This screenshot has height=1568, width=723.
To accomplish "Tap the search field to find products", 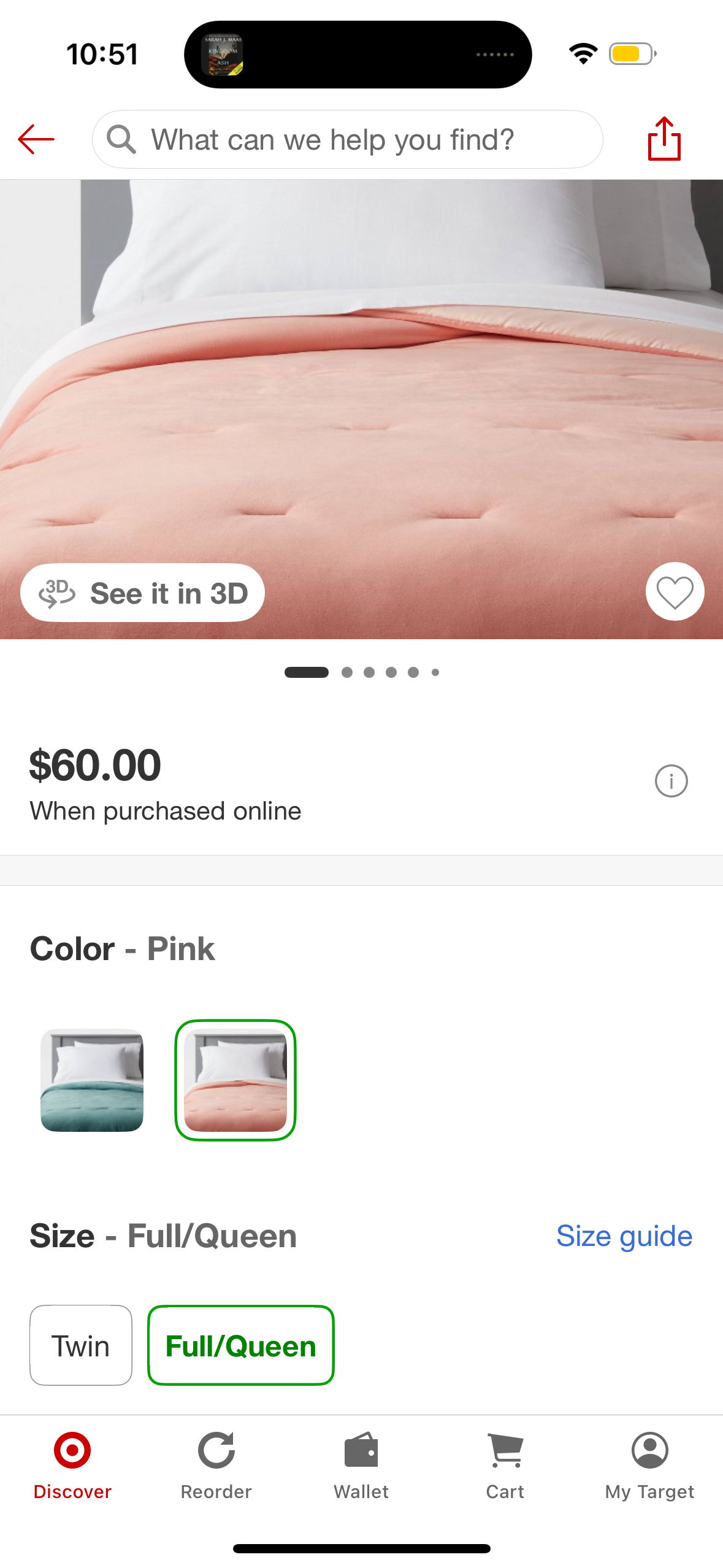I will (347, 139).
